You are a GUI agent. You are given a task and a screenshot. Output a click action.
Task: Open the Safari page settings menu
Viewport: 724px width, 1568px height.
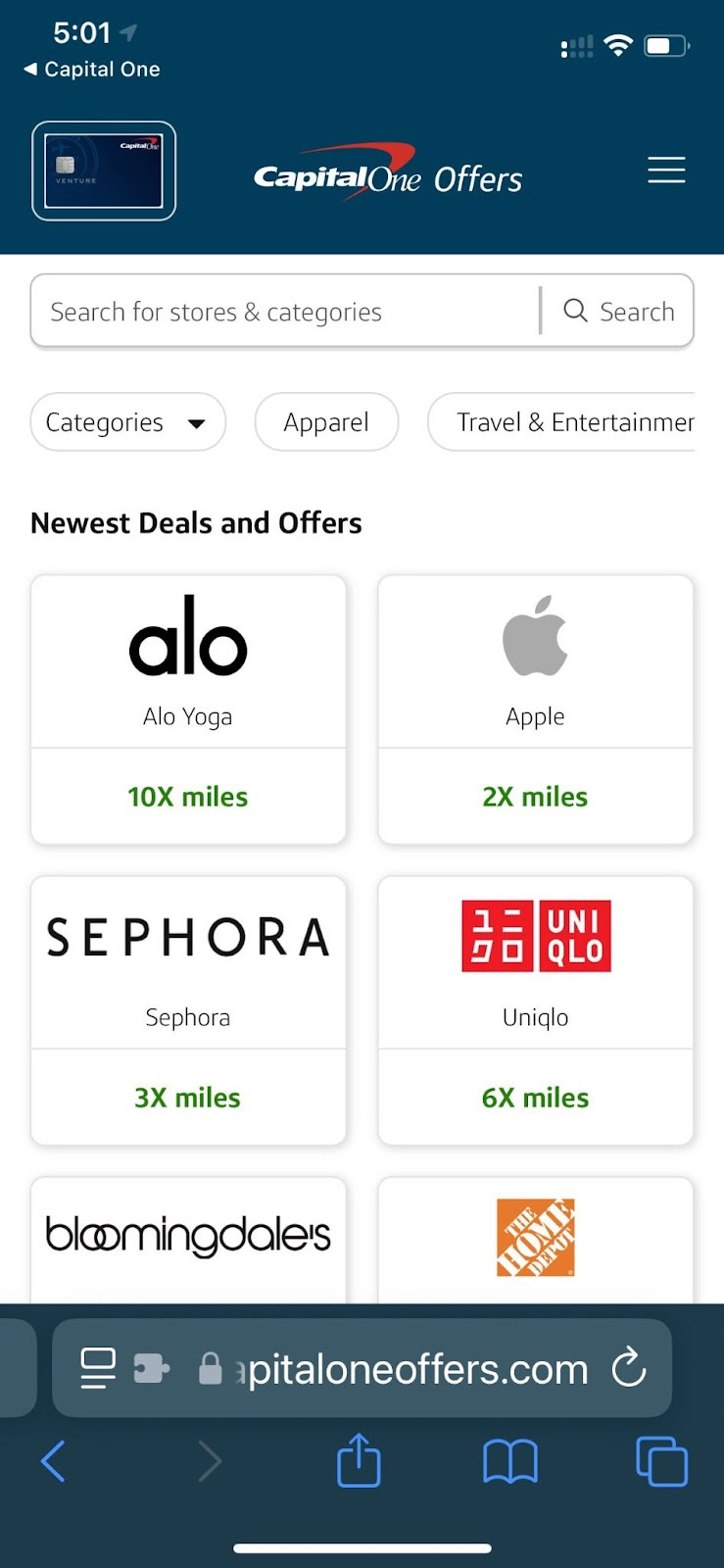pos(98,1368)
